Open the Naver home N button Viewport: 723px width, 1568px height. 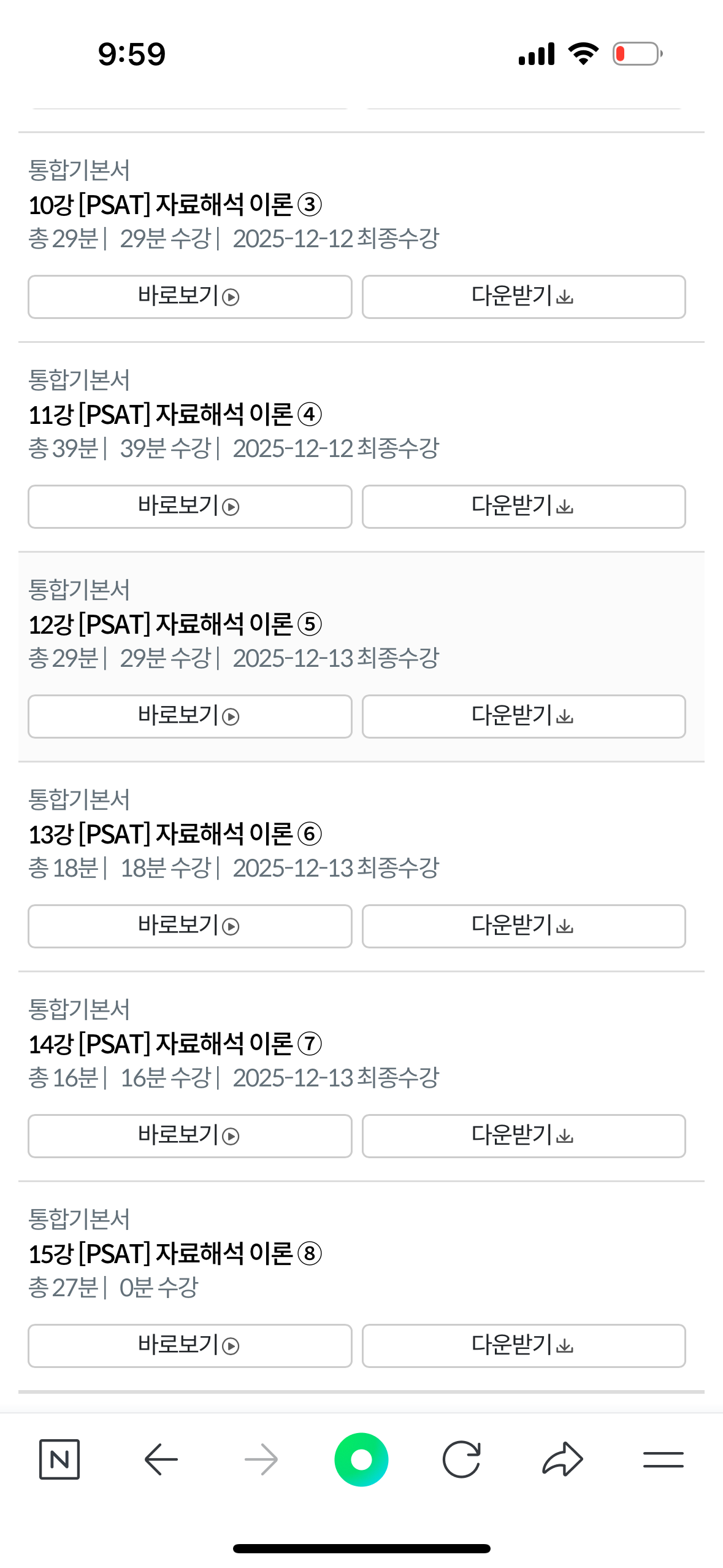tap(59, 1459)
